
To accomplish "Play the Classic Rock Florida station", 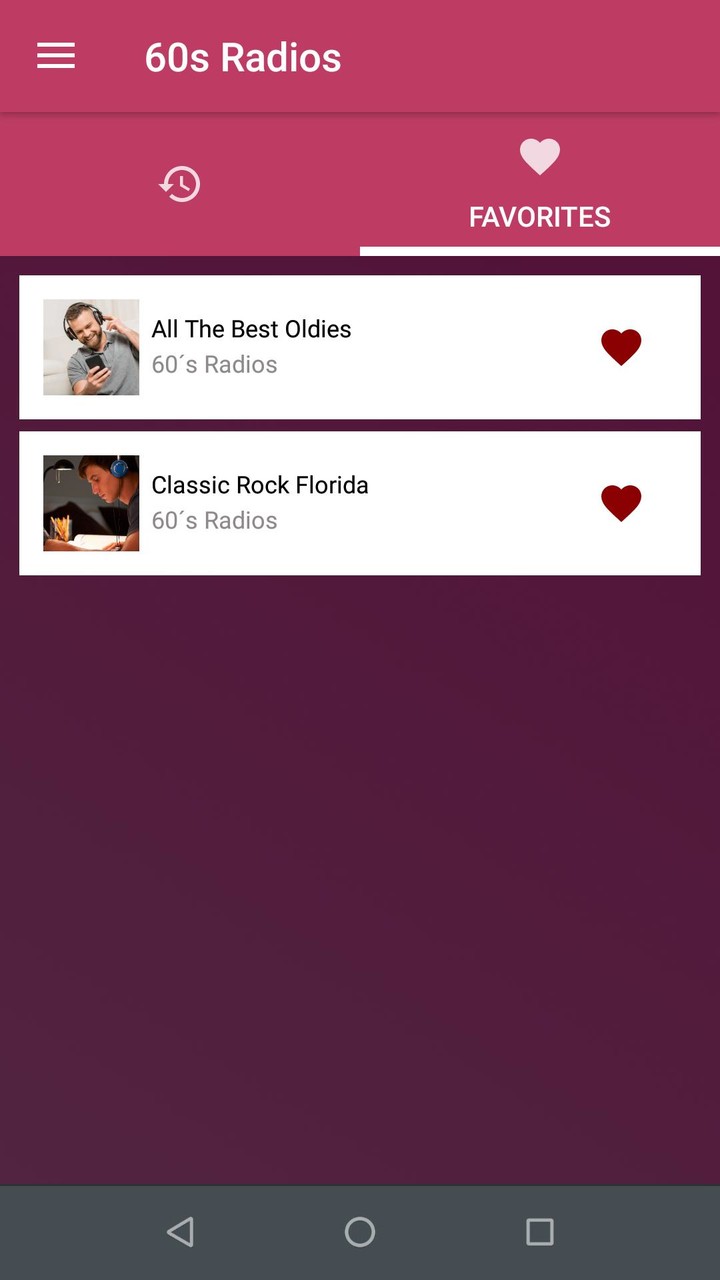I will coord(300,502).
